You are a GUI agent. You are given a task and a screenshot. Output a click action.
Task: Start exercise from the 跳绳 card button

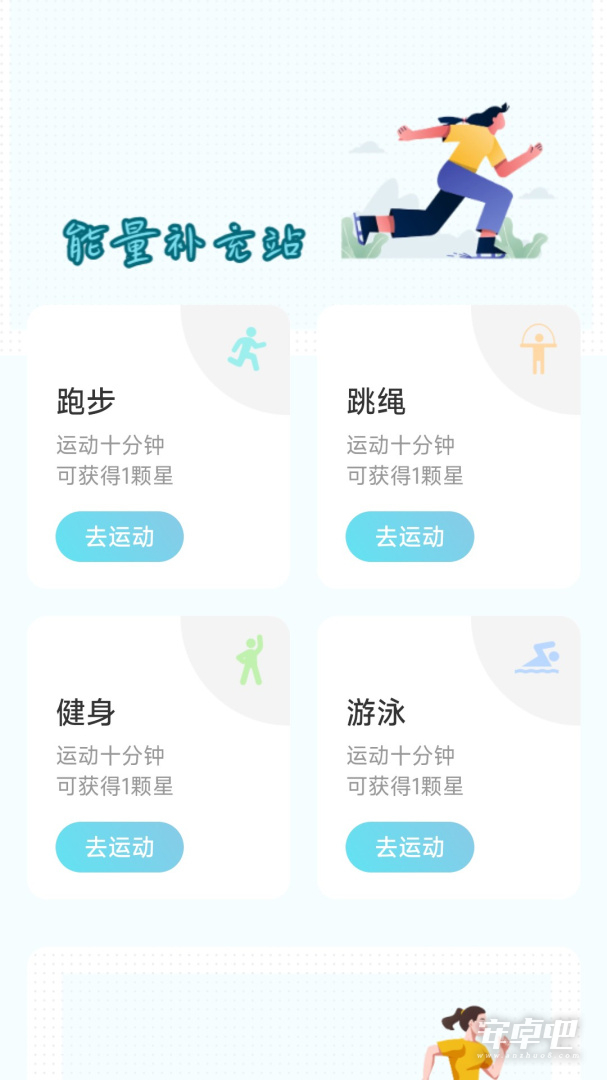(410, 537)
